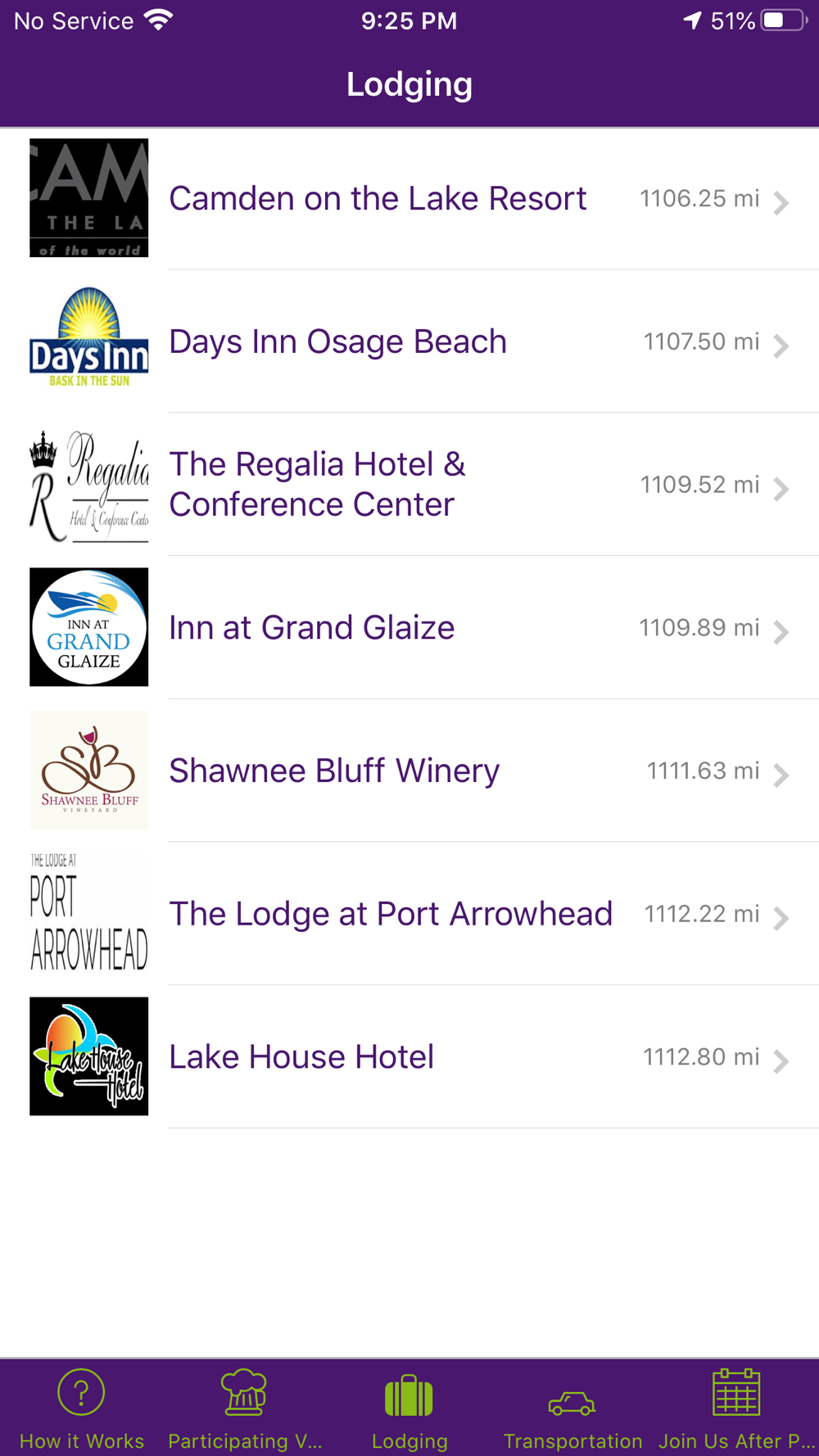Switch to the How it Works tab
This screenshot has width=819, height=1456.
(82, 1409)
